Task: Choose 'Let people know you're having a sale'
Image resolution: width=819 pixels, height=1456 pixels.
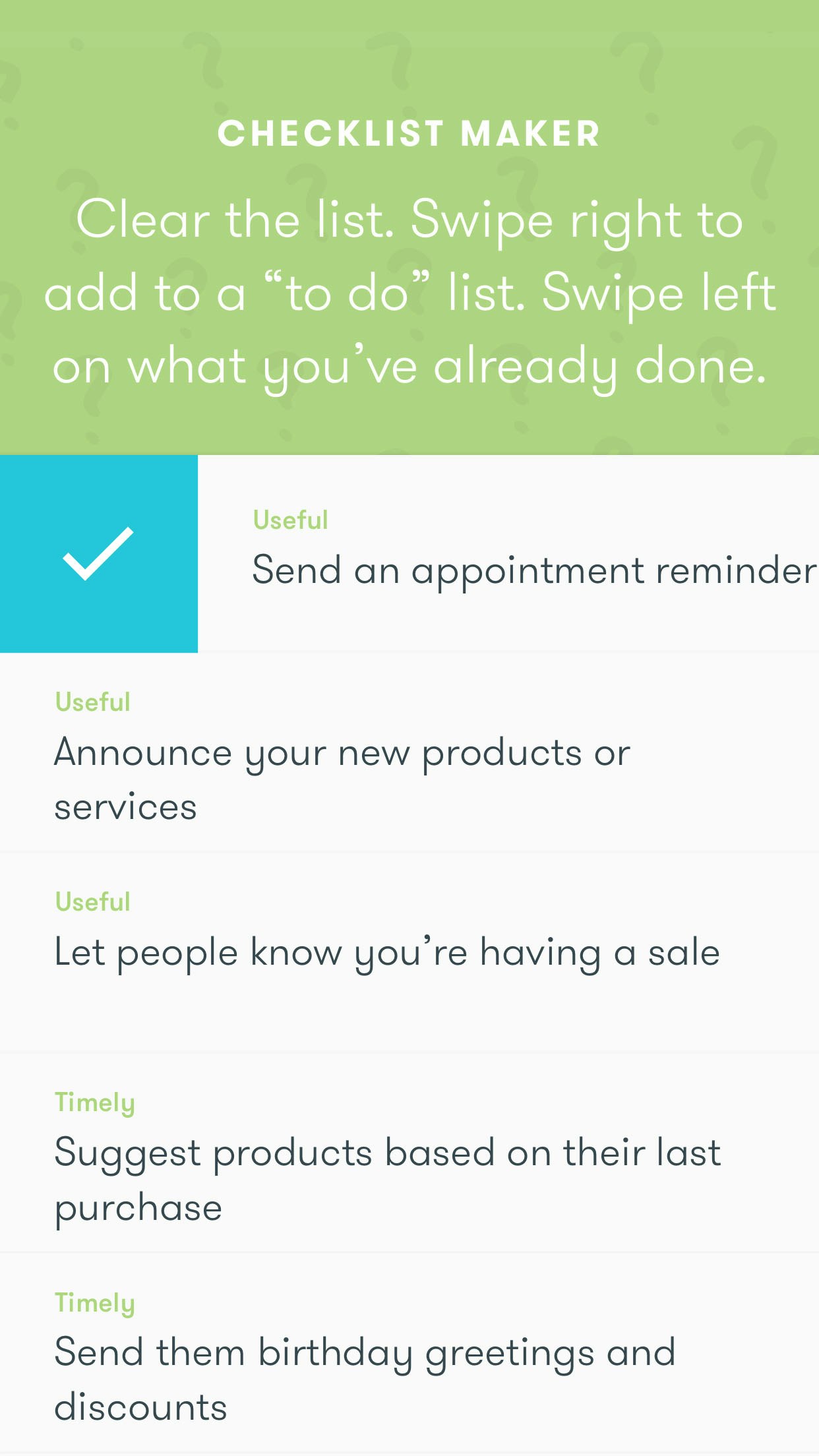Action: [x=387, y=953]
